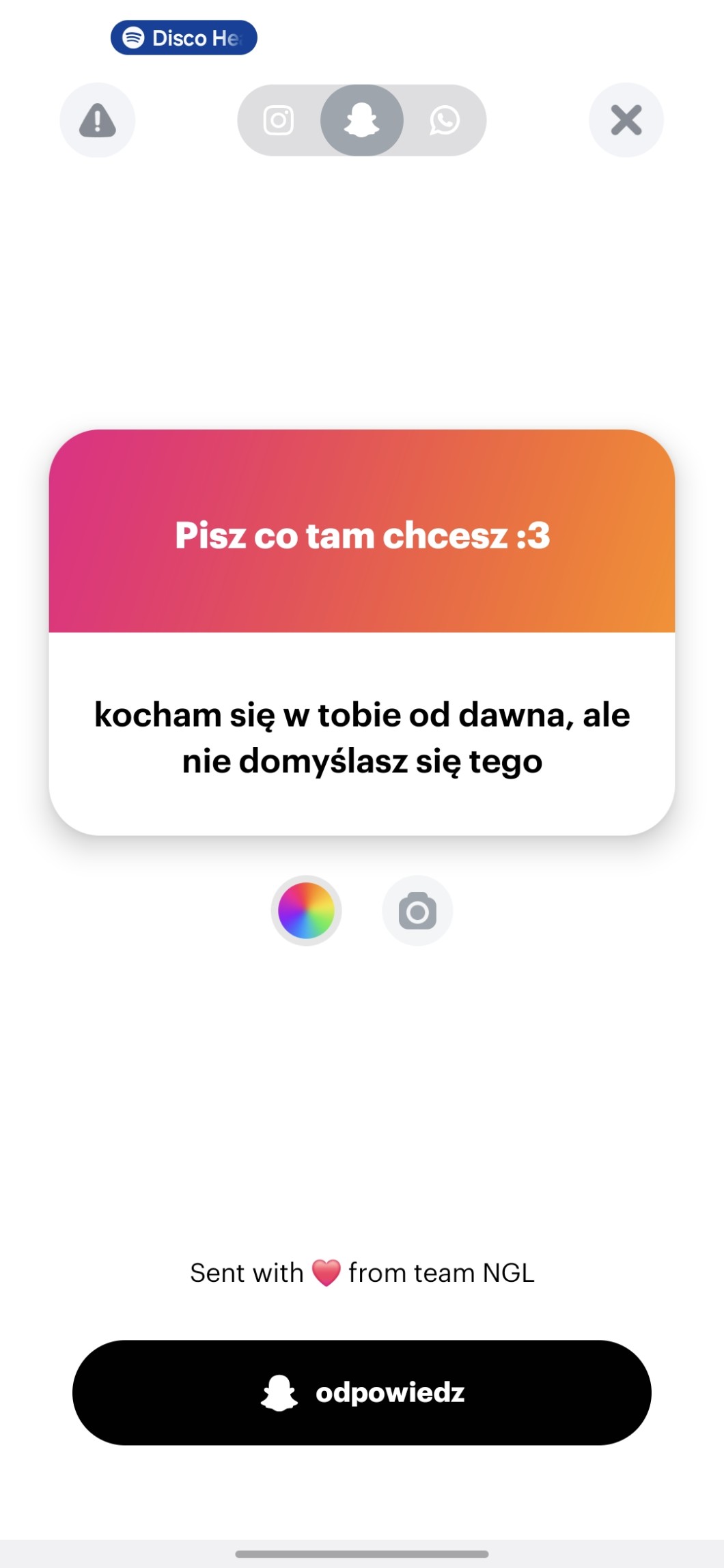Open the camera icon below the card
Viewport: 724px width, 1568px height.
click(417, 910)
